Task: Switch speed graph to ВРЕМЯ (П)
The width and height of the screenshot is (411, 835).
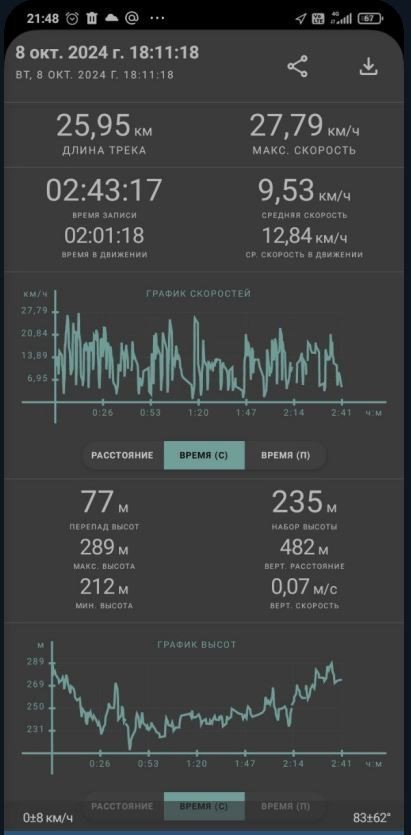Action: pyautogui.click(x=285, y=455)
